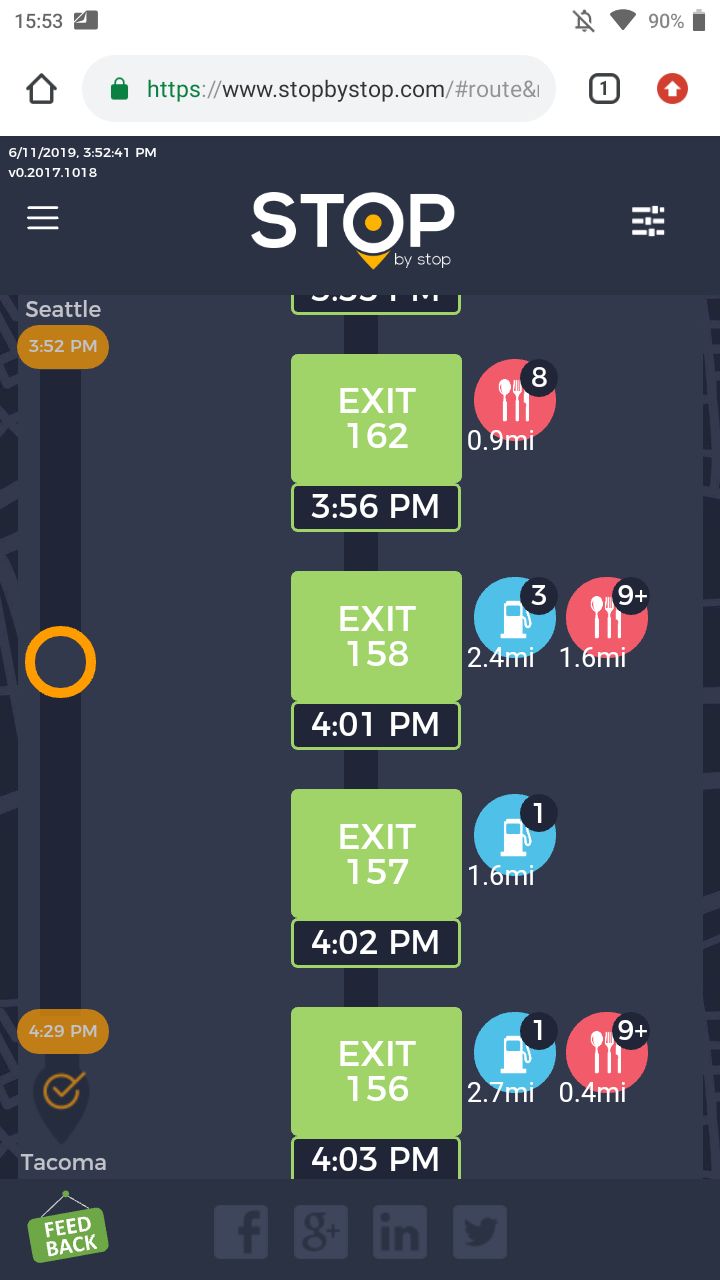Screen dimensions: 720x1280
Task: View restaurants at Exit 158
Action: click(x=607, y=617)
